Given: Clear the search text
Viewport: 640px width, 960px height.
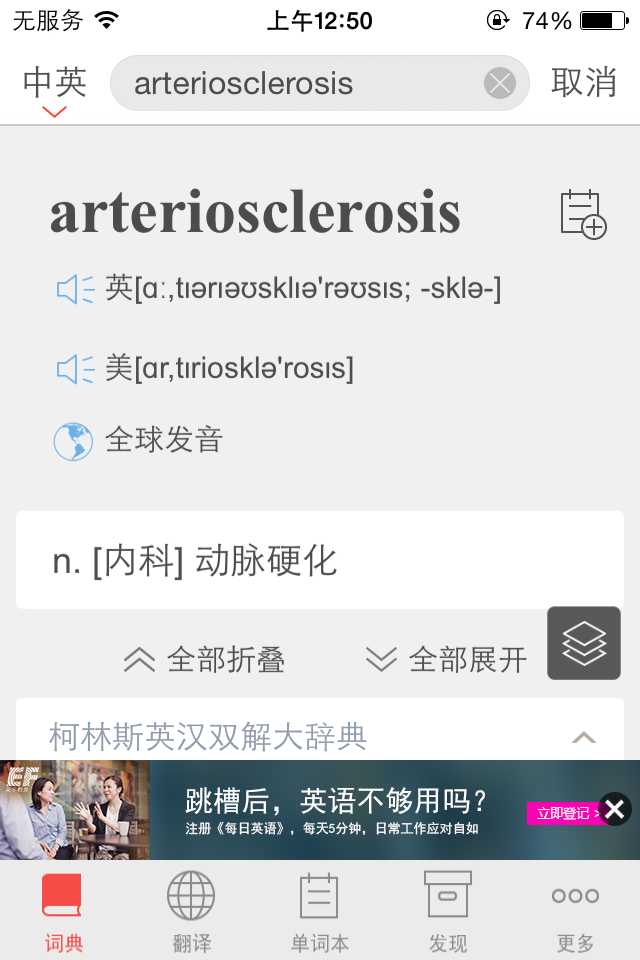Looking at the screenshot, I should [500, 83].
